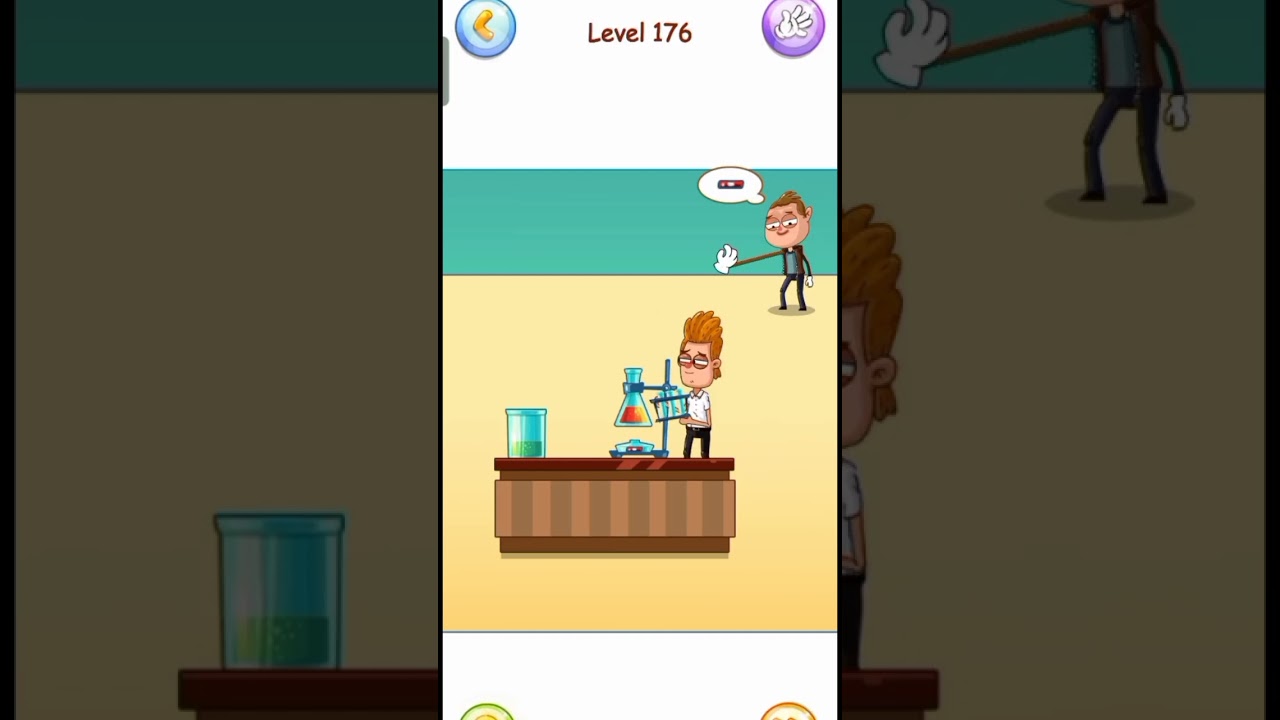Tap the yellow back arrow button
The width and height of the screenshot is (1280, 720).
tap(486, 27)
